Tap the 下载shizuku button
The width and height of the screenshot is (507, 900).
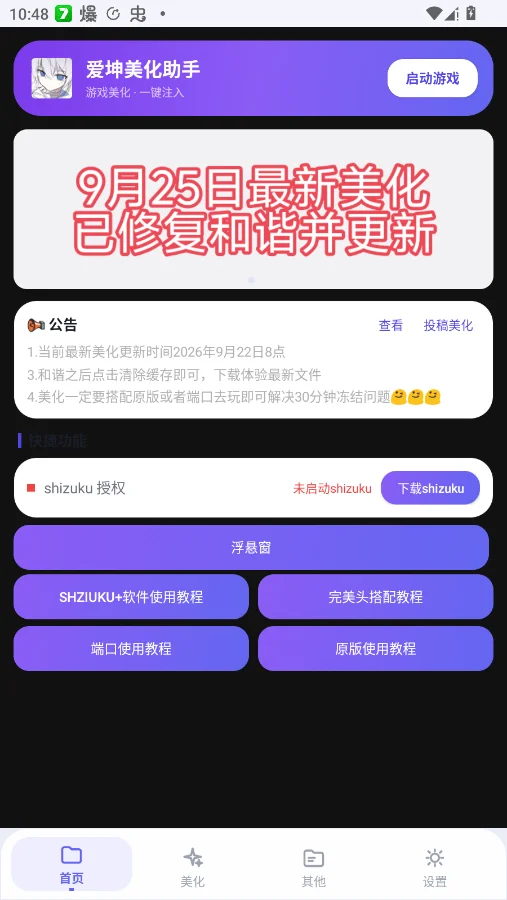431,488
